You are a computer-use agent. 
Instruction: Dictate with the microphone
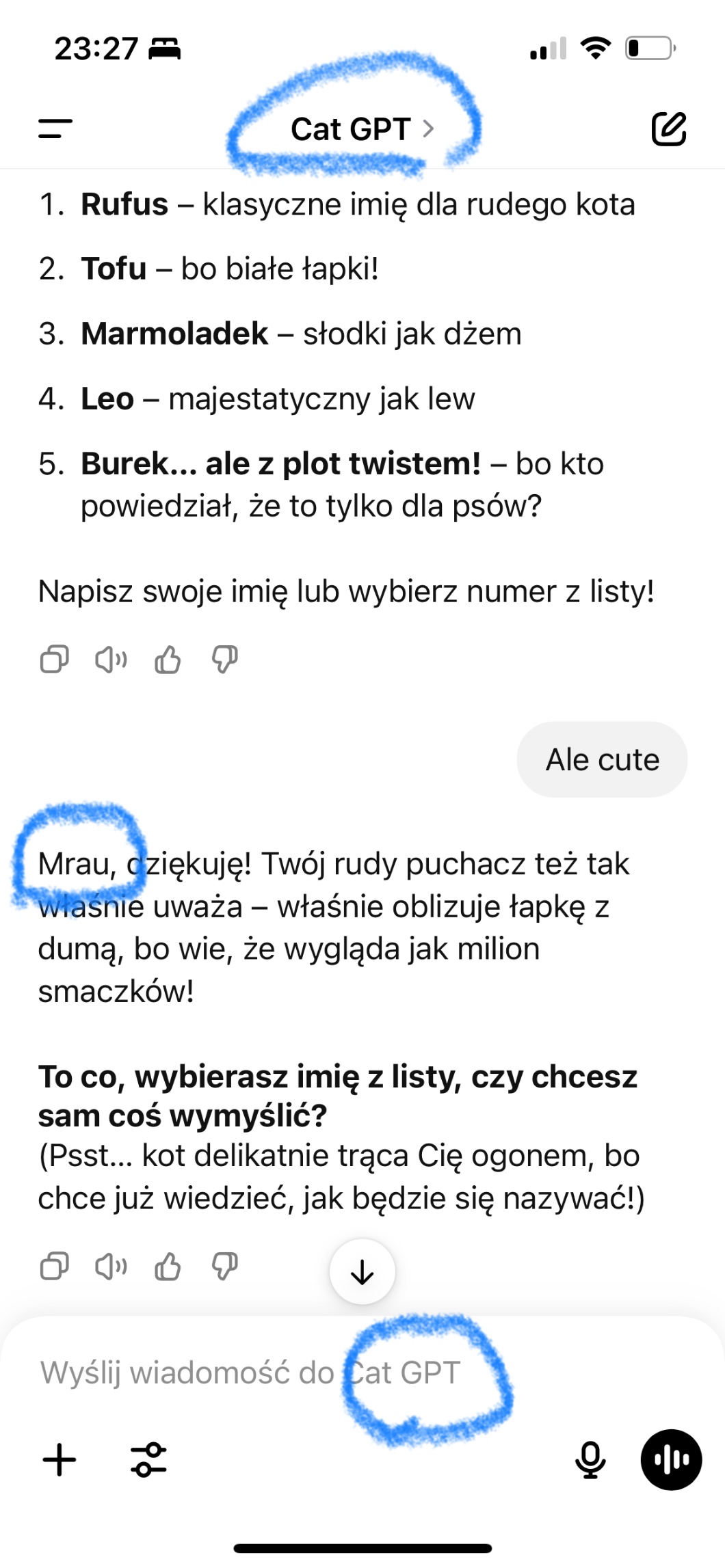tap(590, 1460)
